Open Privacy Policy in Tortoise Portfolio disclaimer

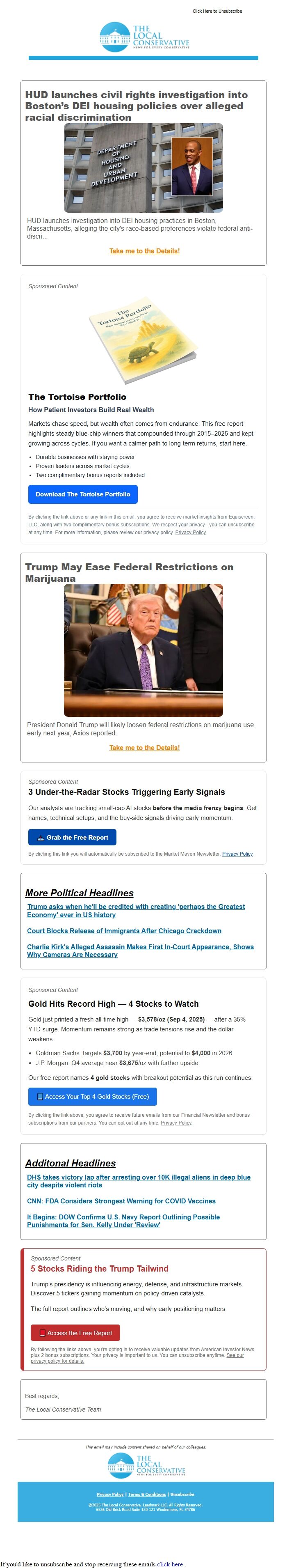pos(190,533)
